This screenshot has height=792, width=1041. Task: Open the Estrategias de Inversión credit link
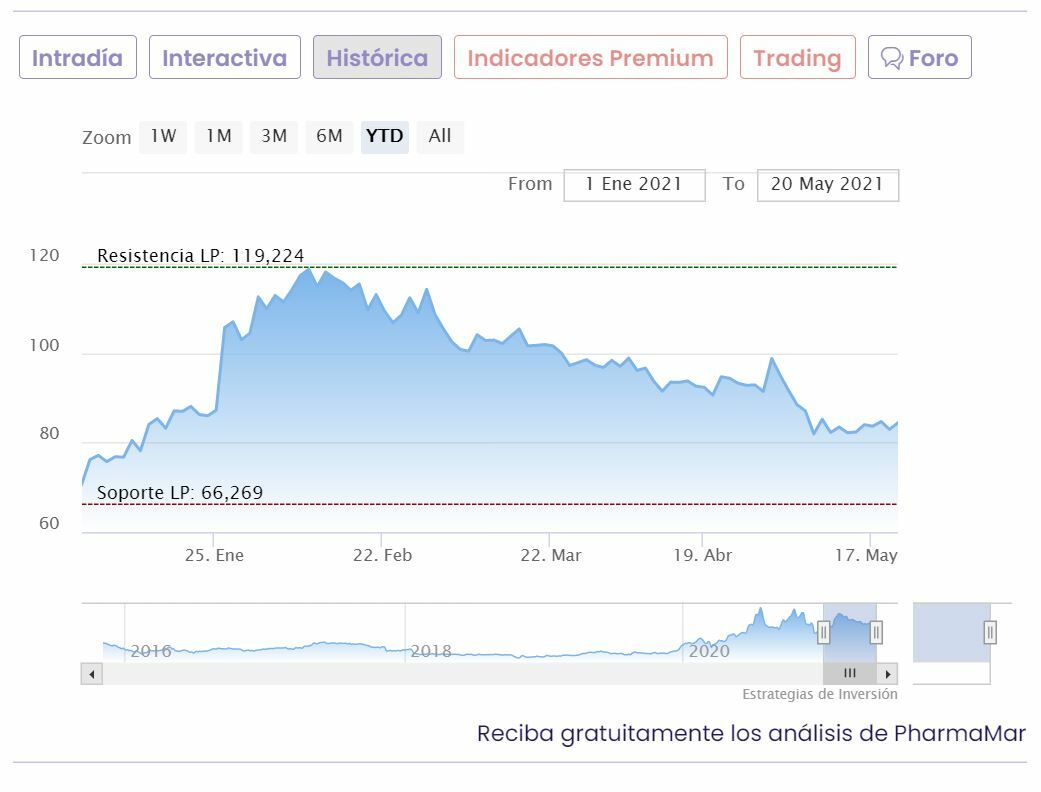(819, 694)
